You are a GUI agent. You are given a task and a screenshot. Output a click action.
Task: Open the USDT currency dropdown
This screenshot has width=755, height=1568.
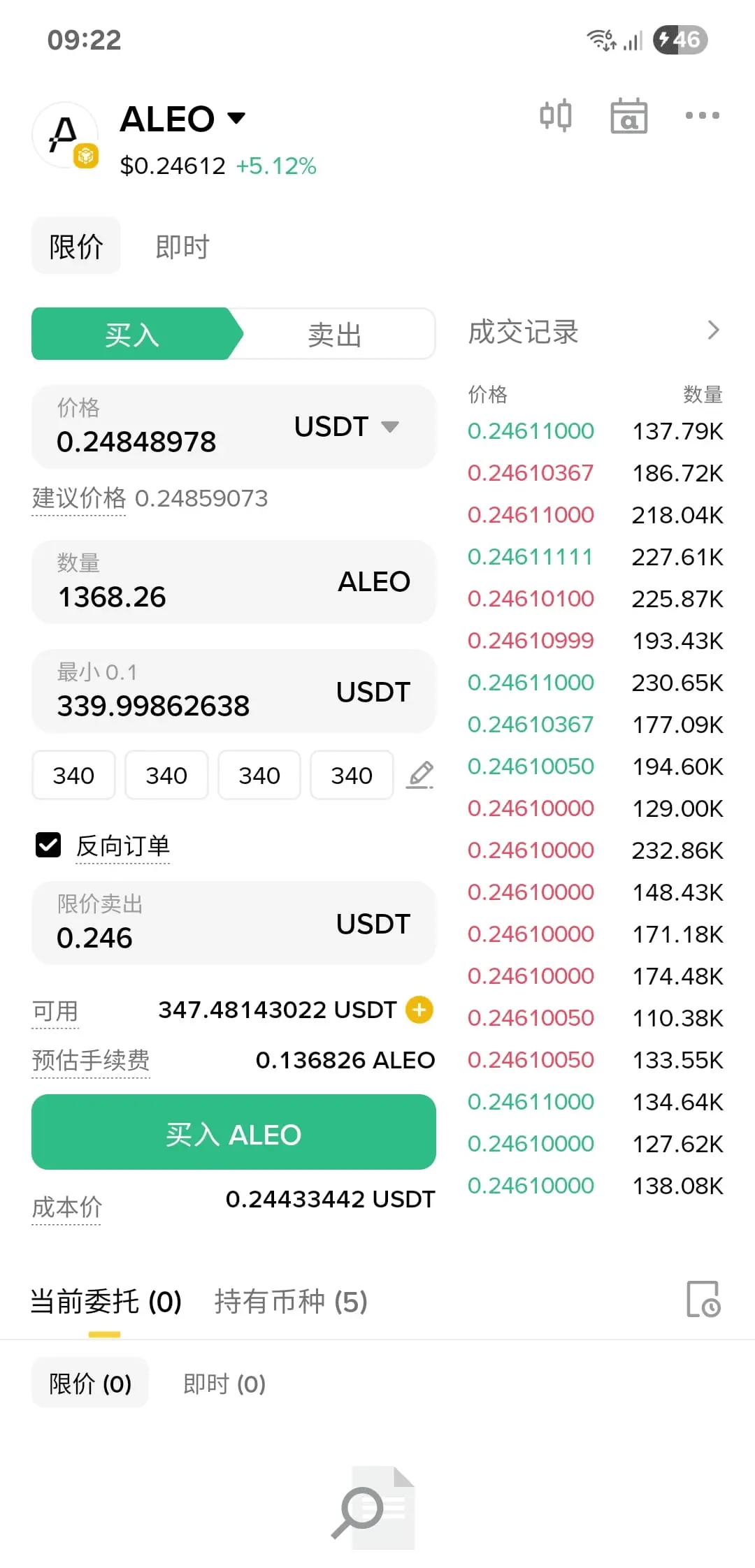coord(346,426)
